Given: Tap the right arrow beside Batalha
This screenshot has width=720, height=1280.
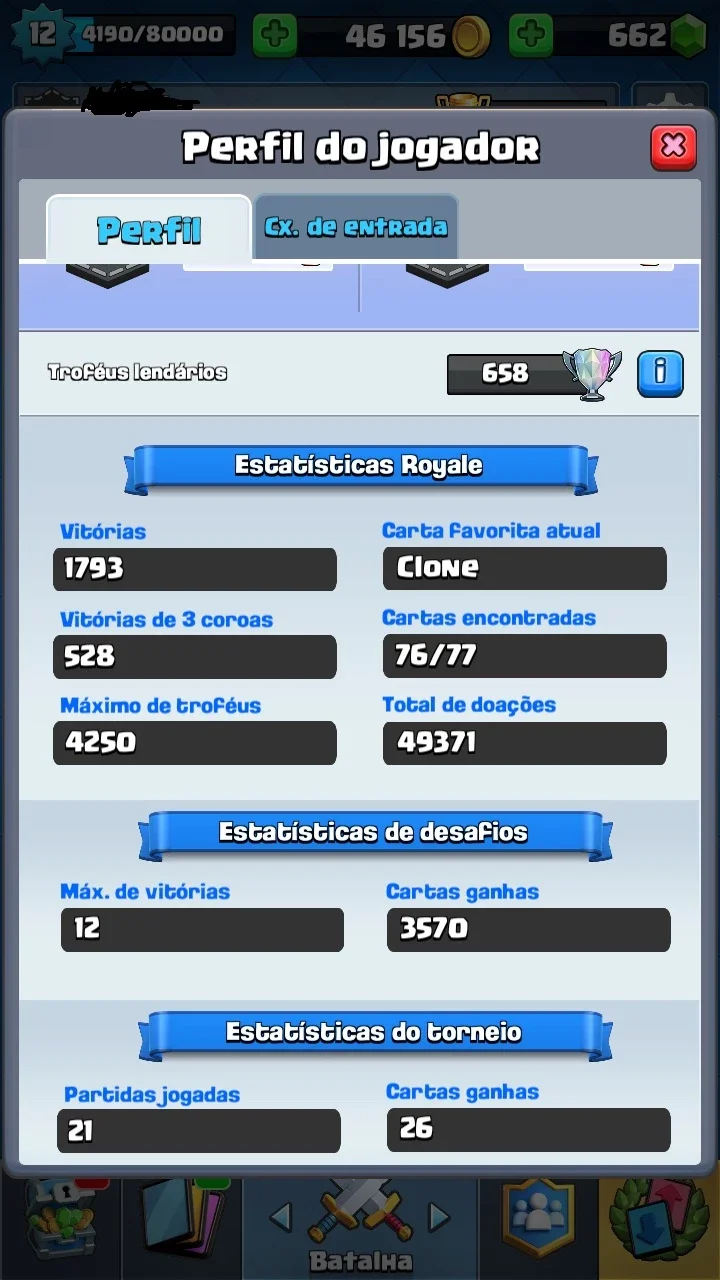Looking at the screenshot, I should (439, 1216).
